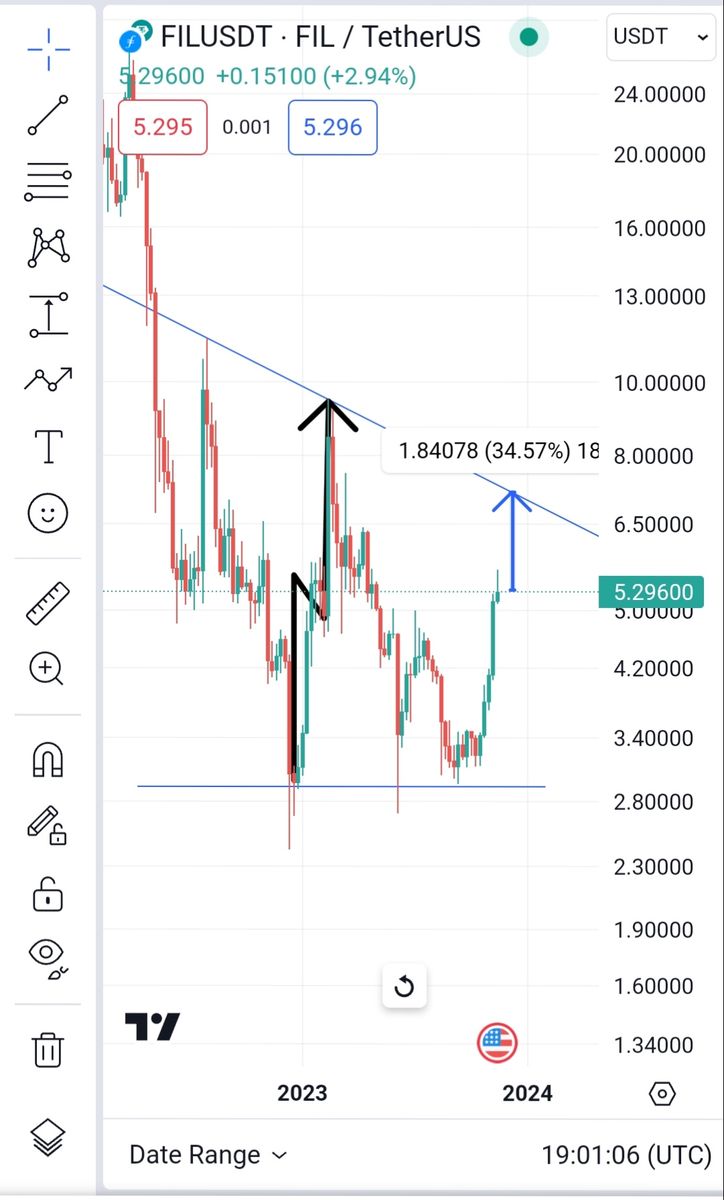This screenshot has height=1200, width=724.
Task: Delete drawings with the trash icon
Action: tap(48, 1049)
